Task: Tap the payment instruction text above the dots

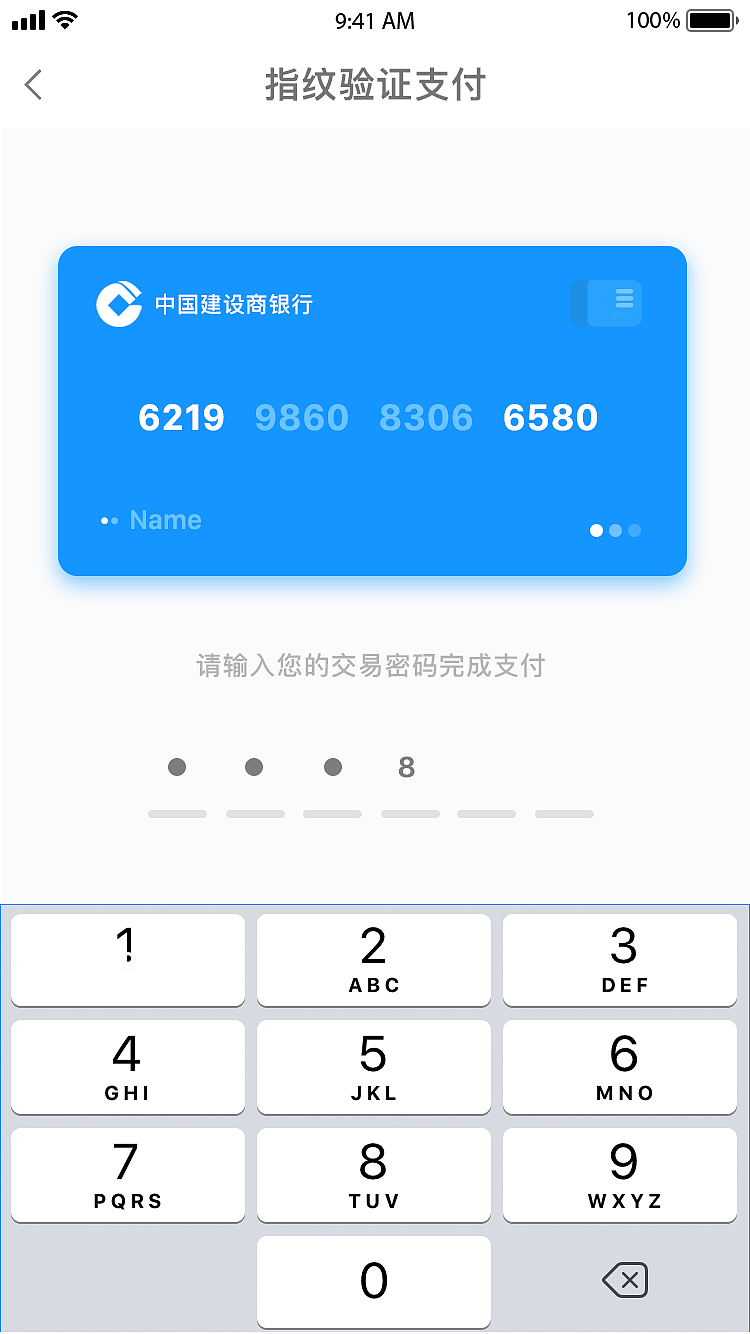Action: coord(375,666)
